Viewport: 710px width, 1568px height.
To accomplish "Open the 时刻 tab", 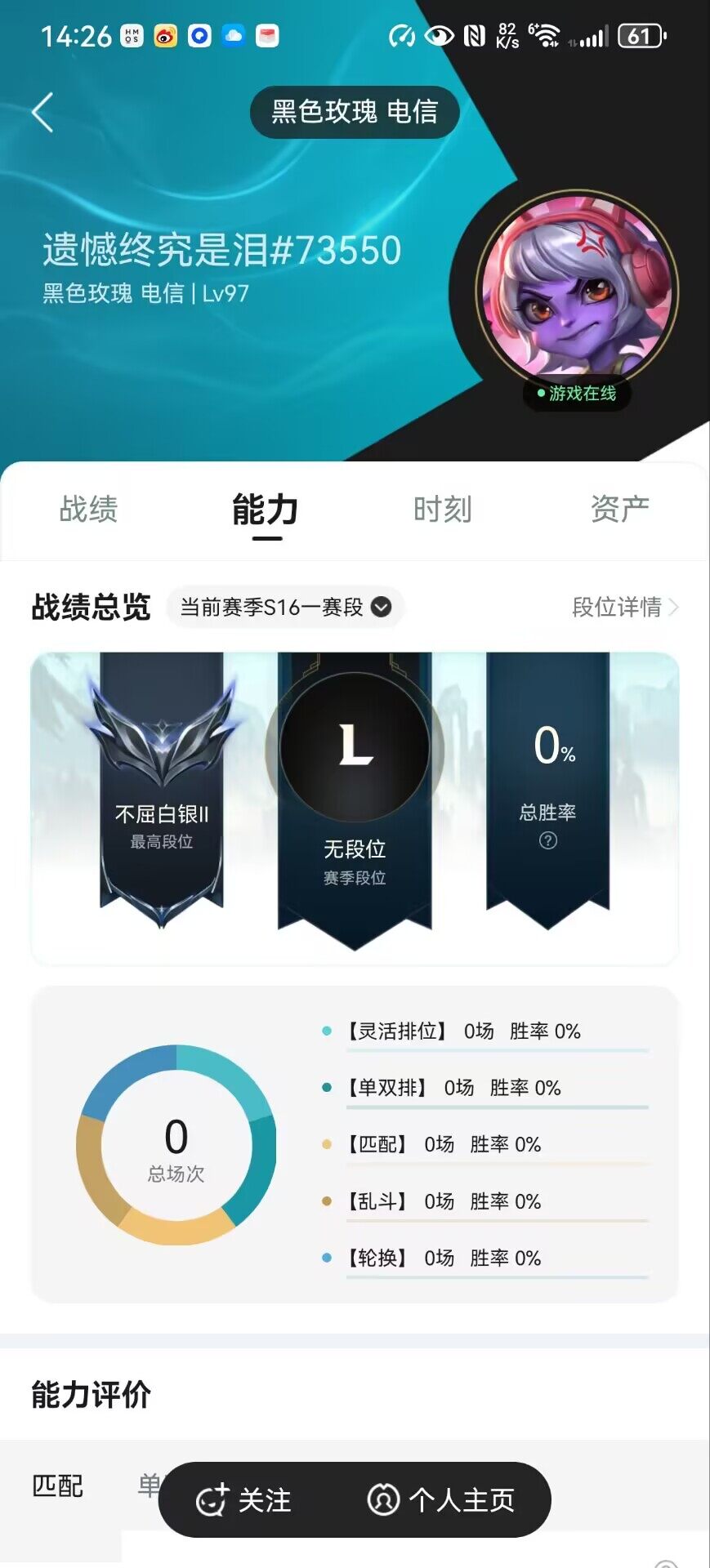I will (x=442, y=509).
